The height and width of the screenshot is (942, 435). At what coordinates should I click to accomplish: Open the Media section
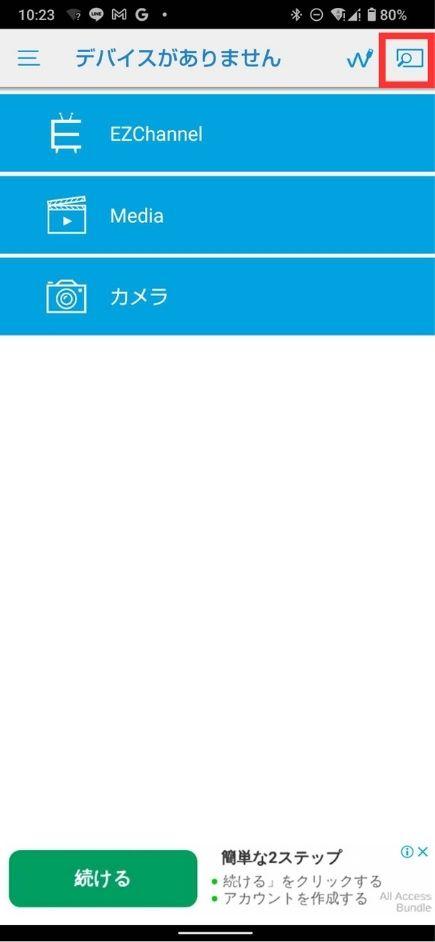[218, 215]
